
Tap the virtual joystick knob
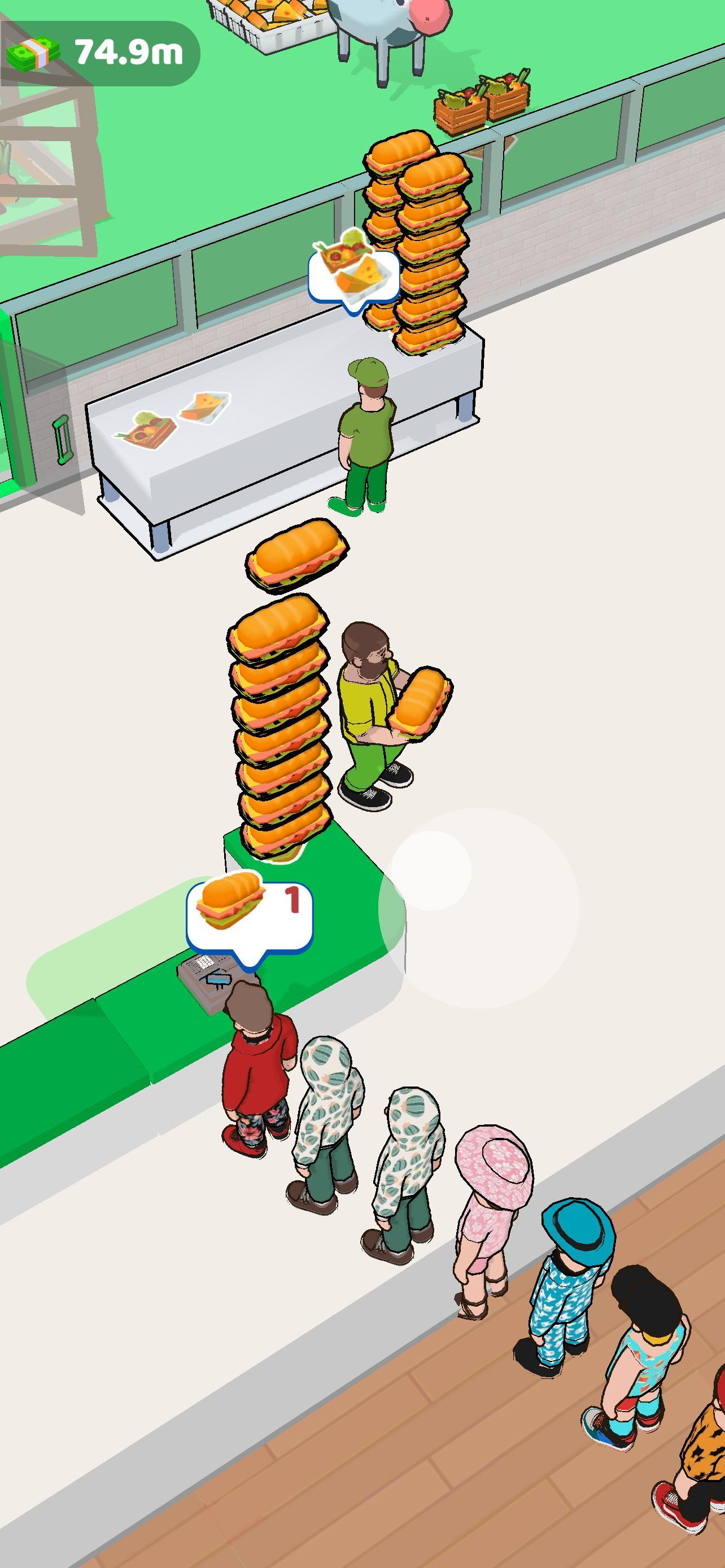pyautogui.click(x=430, y=870)
